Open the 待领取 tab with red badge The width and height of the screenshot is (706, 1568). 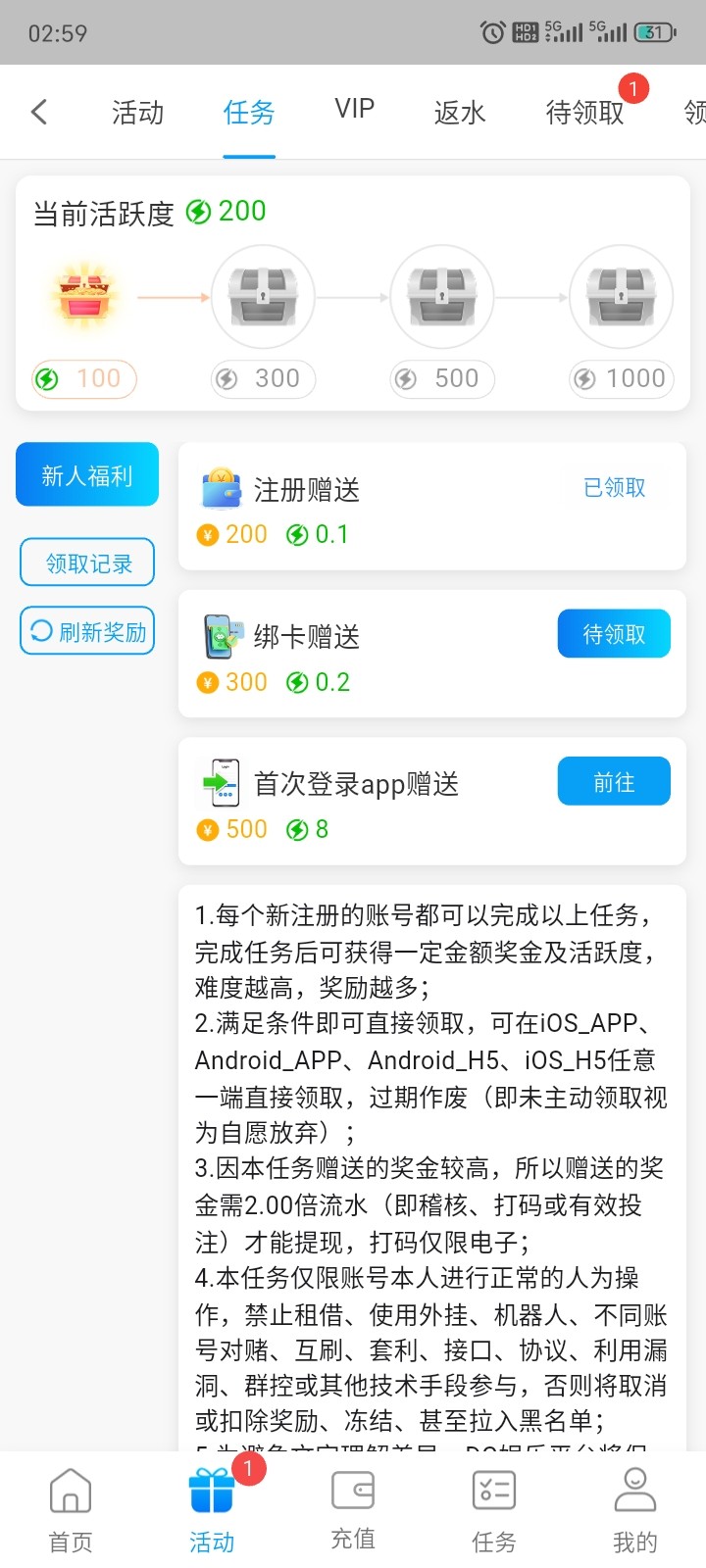pyautogui.click(x=584, y=113)
